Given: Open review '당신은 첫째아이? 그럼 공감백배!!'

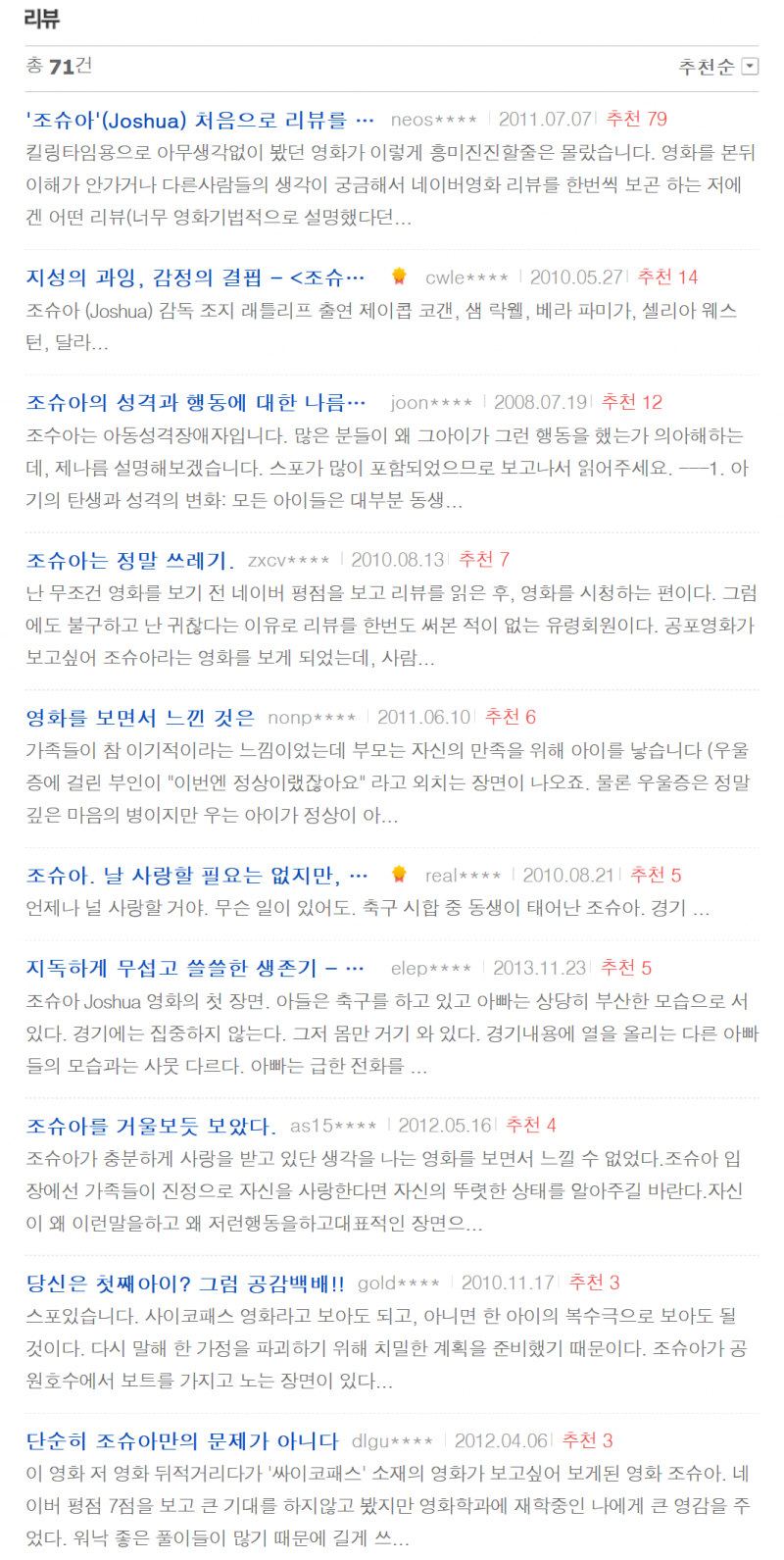Looking at the screenshot, I should (x=185, y=1283).
